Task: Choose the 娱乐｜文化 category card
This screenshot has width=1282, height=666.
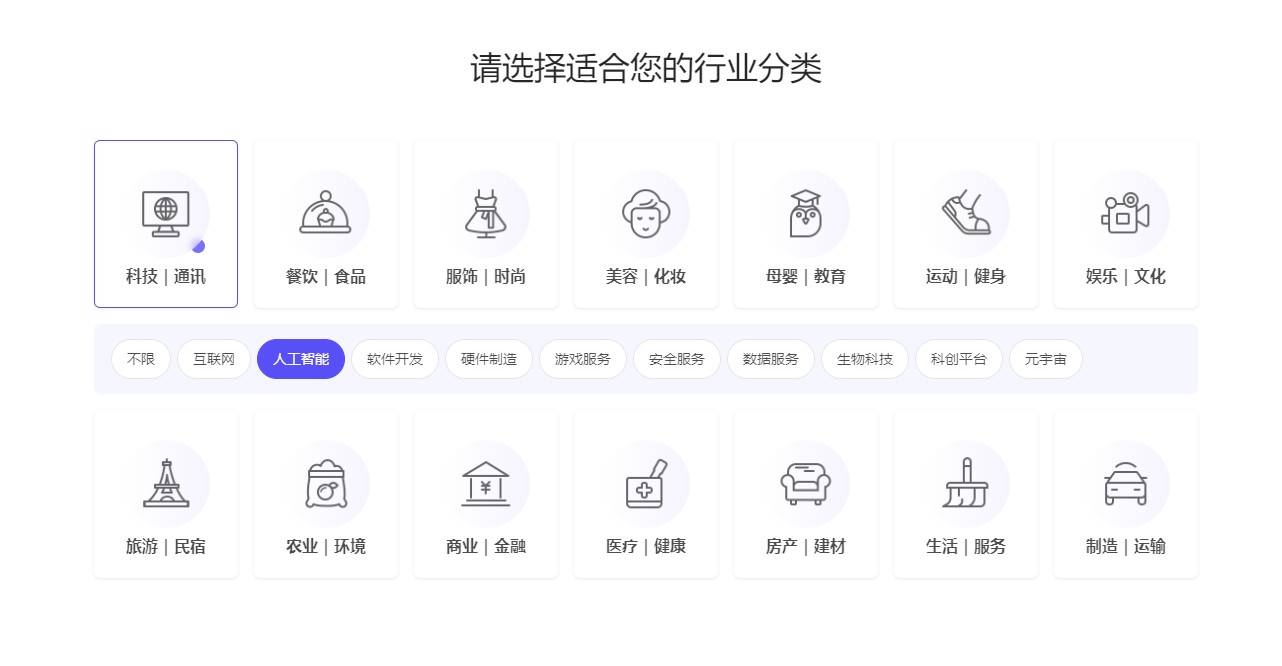Action: click(1126, 225)
